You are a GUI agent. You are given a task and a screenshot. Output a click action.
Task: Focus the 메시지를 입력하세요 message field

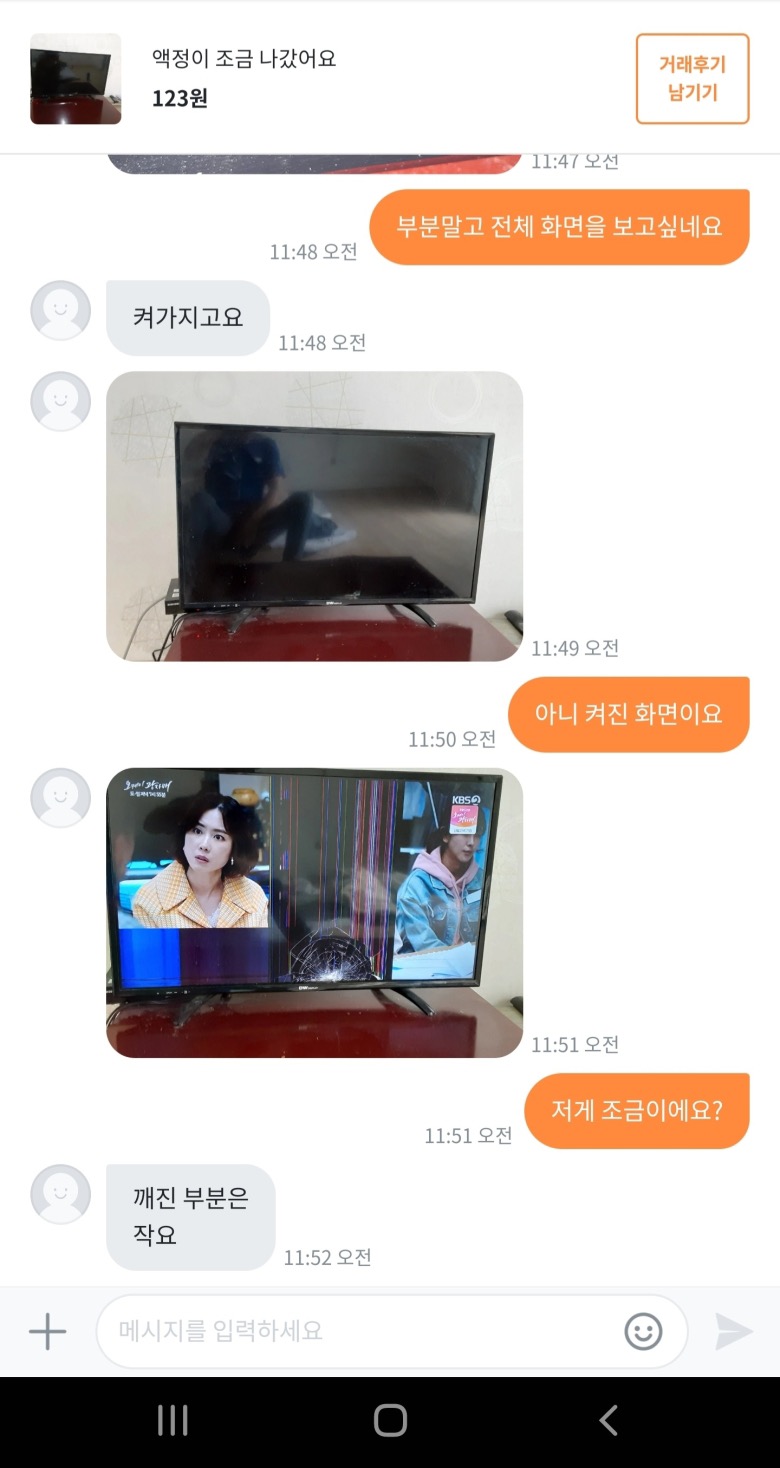[360, 1331]
